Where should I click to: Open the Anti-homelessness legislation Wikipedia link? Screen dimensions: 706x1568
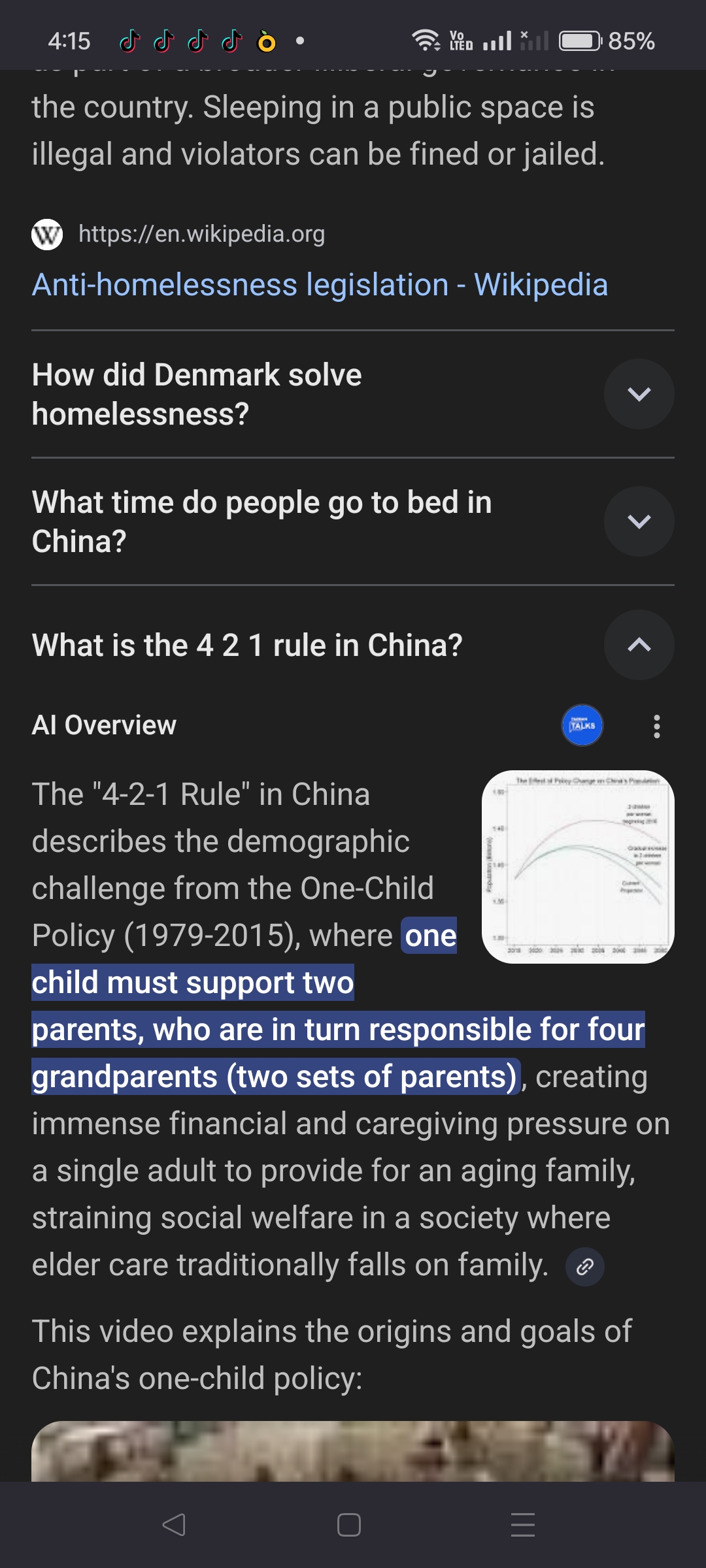point(320,285)
